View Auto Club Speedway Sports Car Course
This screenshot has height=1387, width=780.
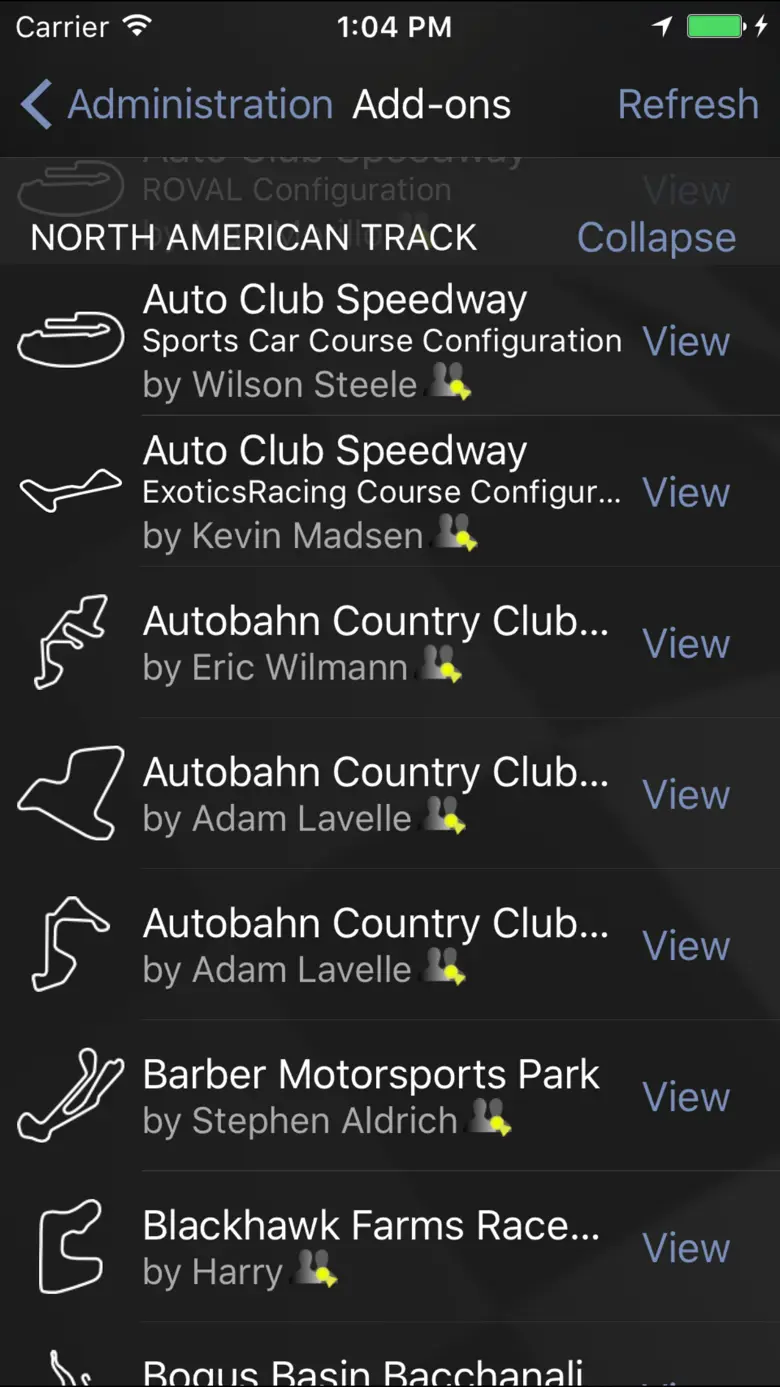pos(686,342)
